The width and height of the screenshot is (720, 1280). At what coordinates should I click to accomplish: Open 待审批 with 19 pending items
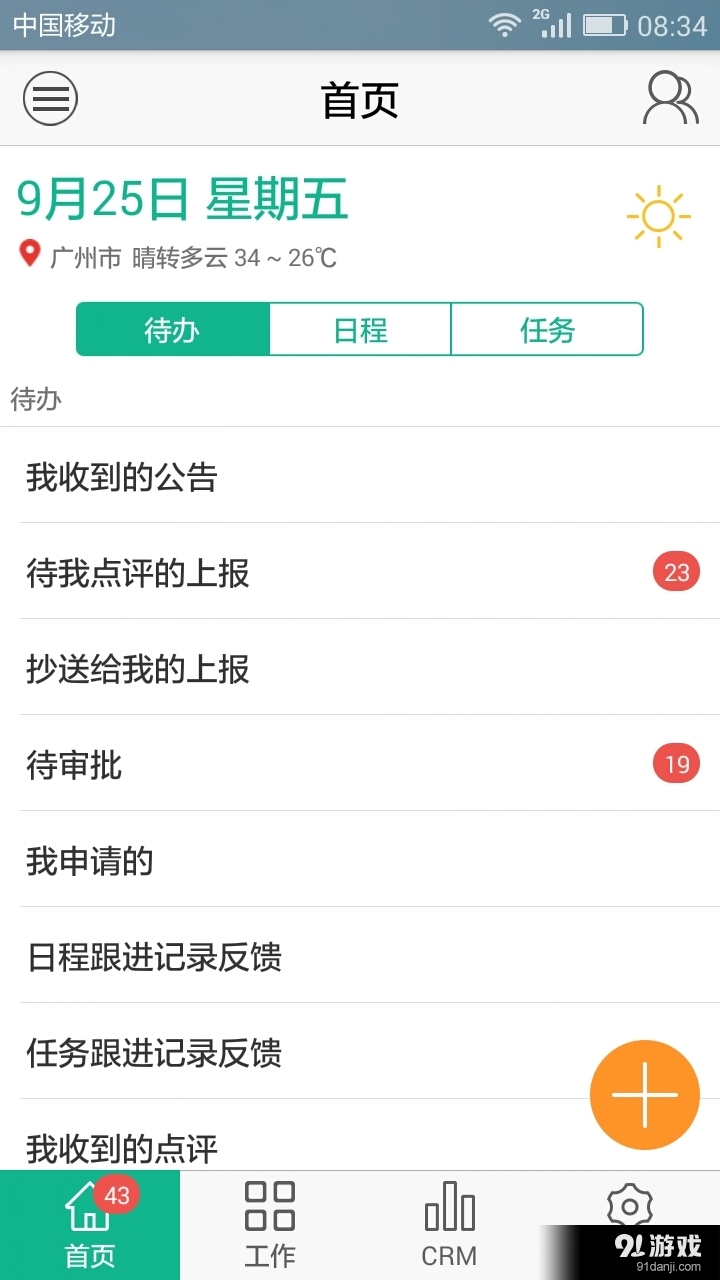(360, 764)
